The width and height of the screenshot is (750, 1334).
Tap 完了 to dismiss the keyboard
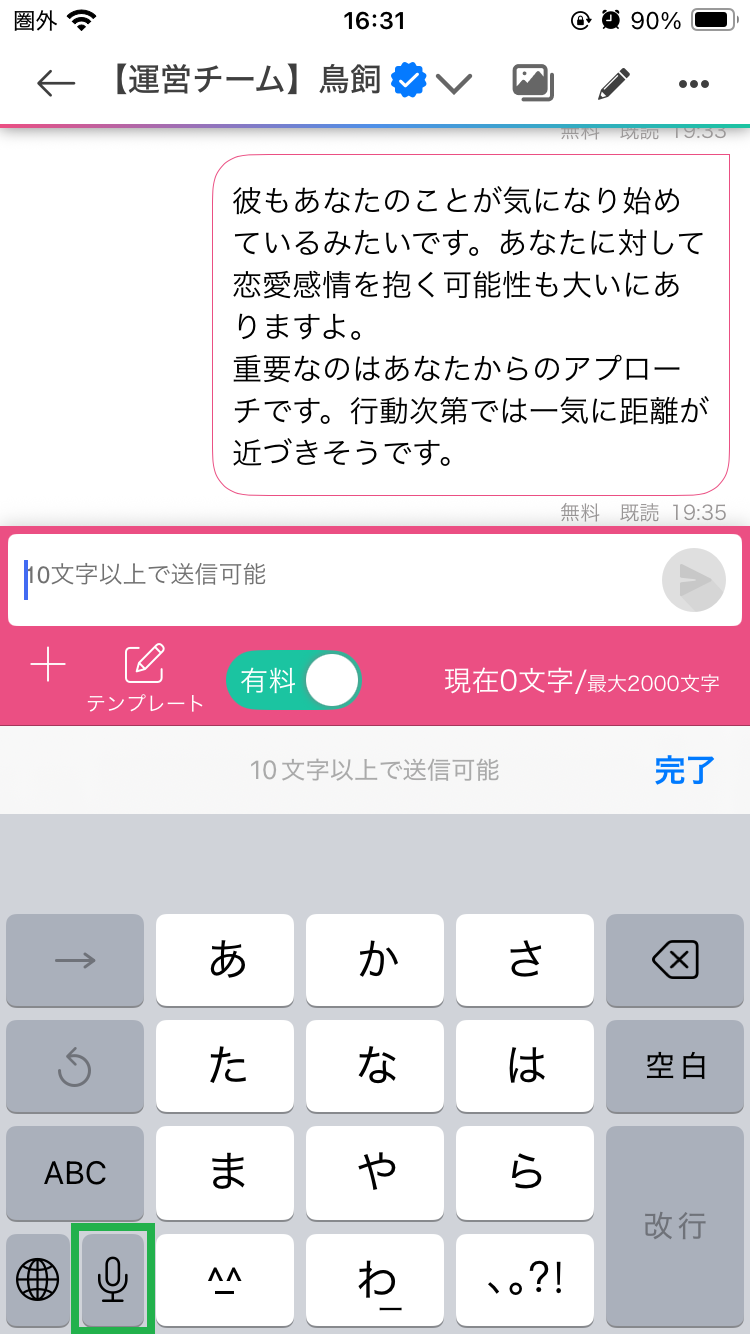pos(684,770)
